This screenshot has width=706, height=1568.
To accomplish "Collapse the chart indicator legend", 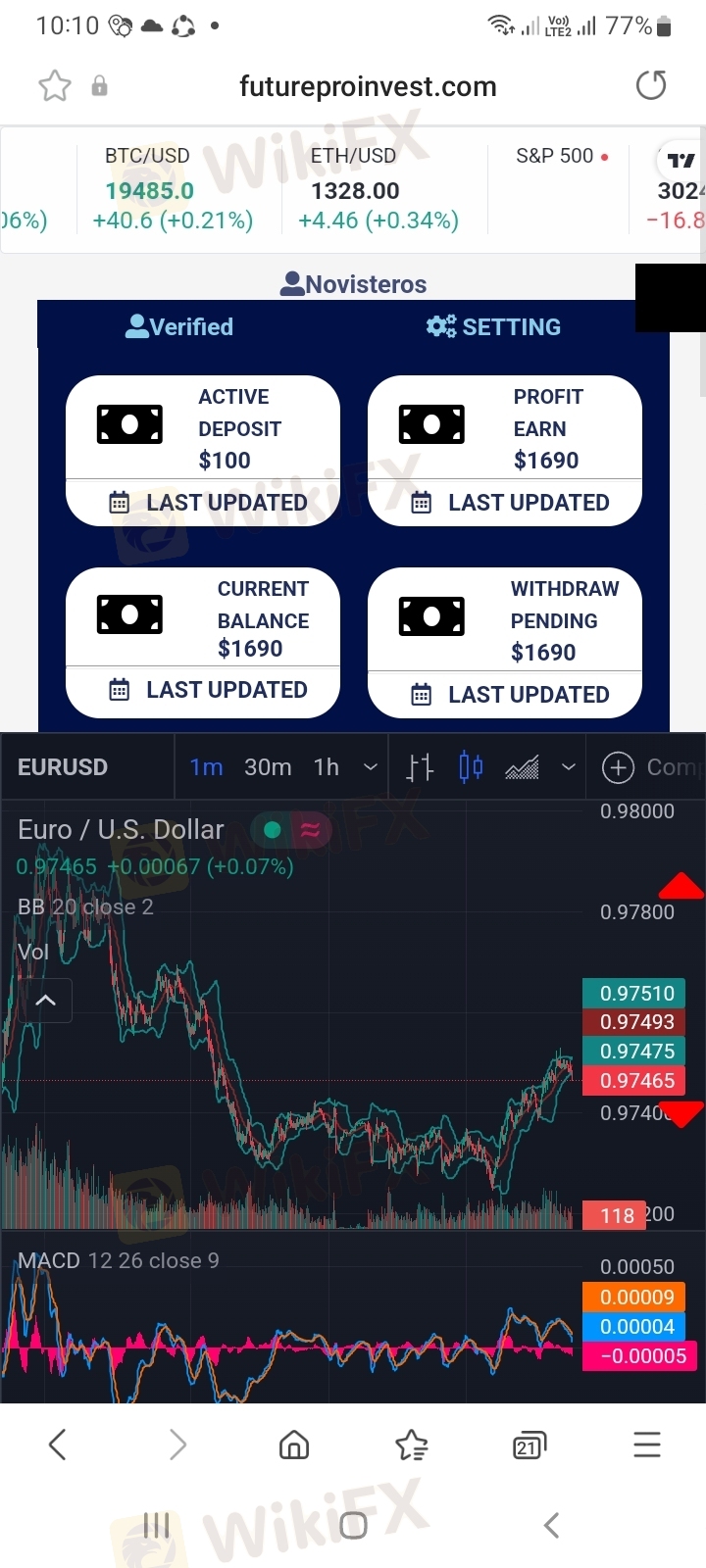I will pyautogui.click(x=46, y=1001).
